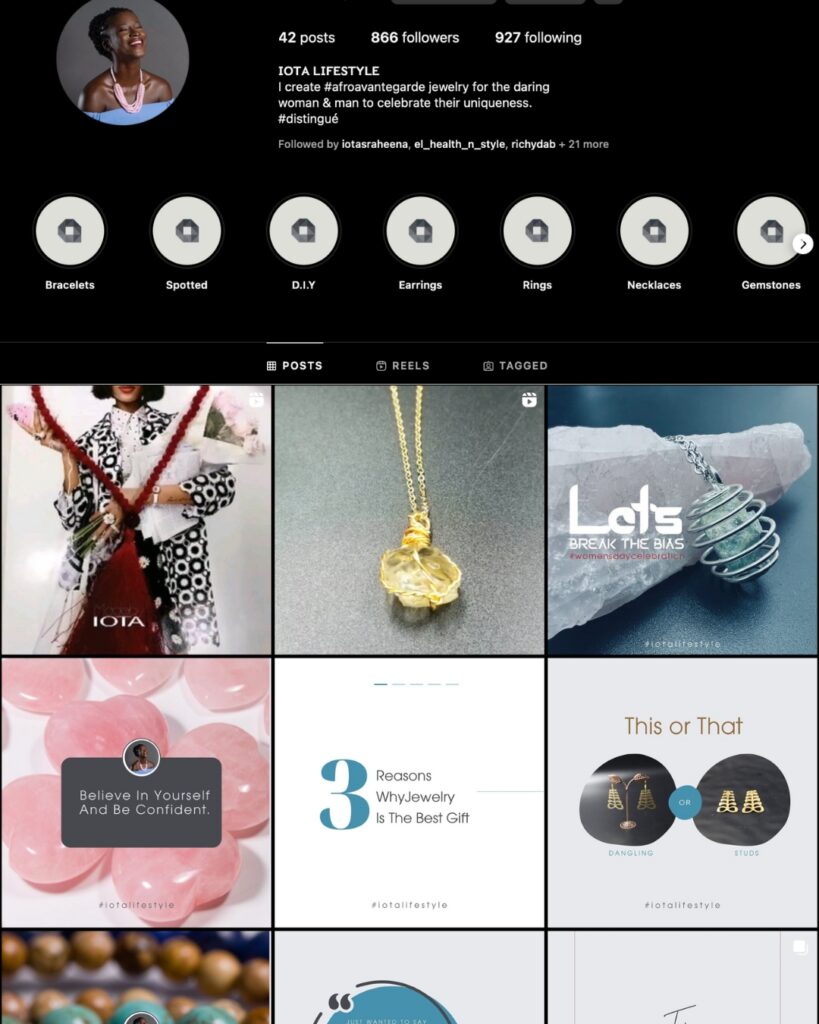Open the 3 Reasons Why Jewelry post
Image resolution: width=819 pixels, height=1024 pixels.
pos(409,792)
